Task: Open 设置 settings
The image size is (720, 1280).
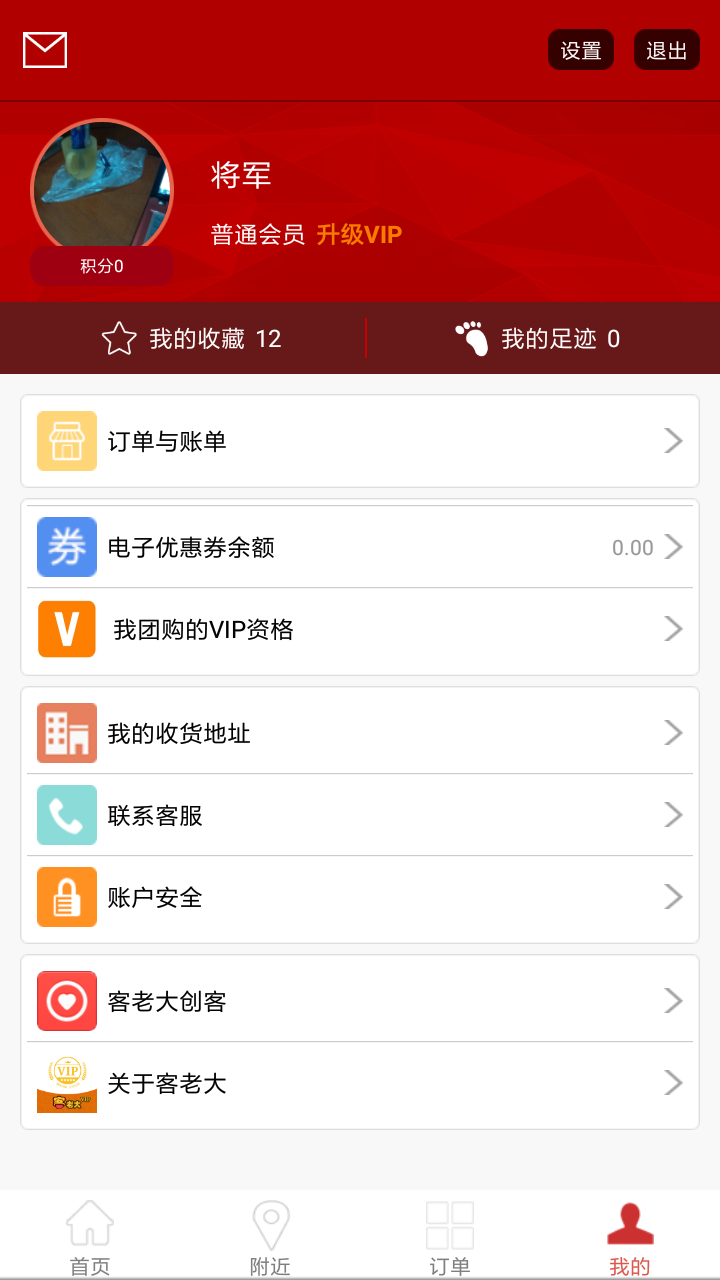Action: 581,50
